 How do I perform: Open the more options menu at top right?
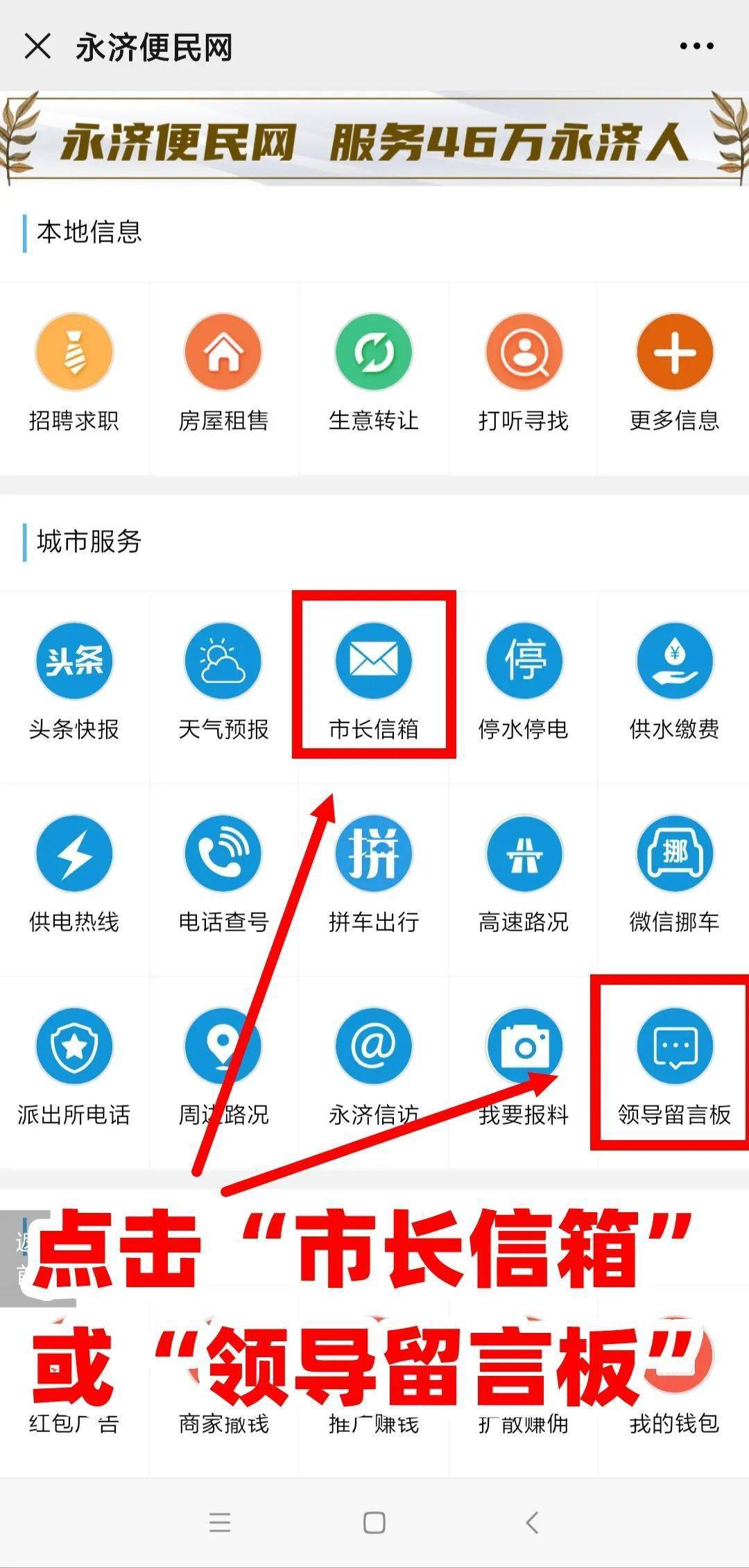pyautogui.click(x=696, y=45)
